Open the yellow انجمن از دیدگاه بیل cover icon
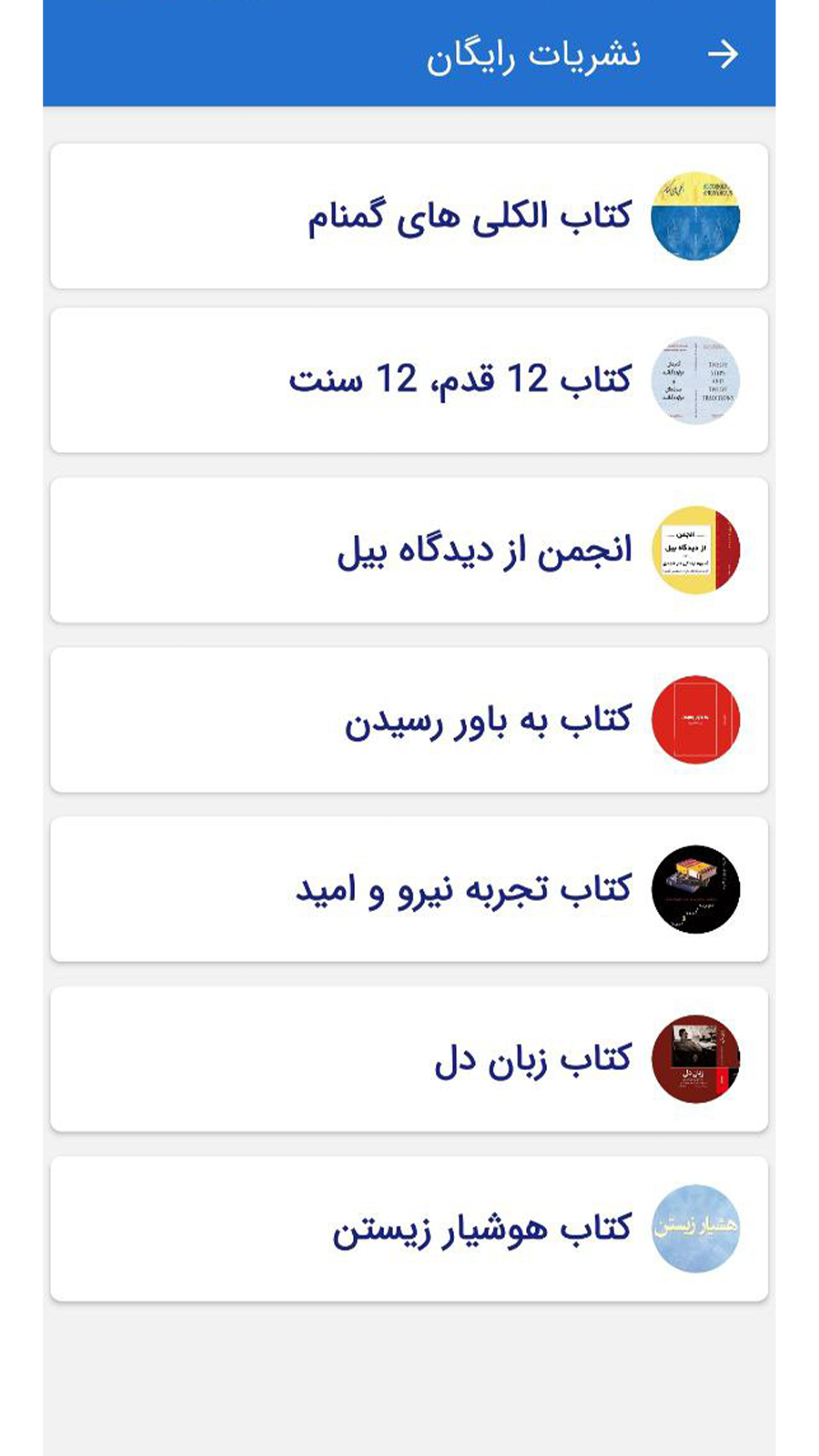Viewport: 819px width, 1456px height. [696, 548]
